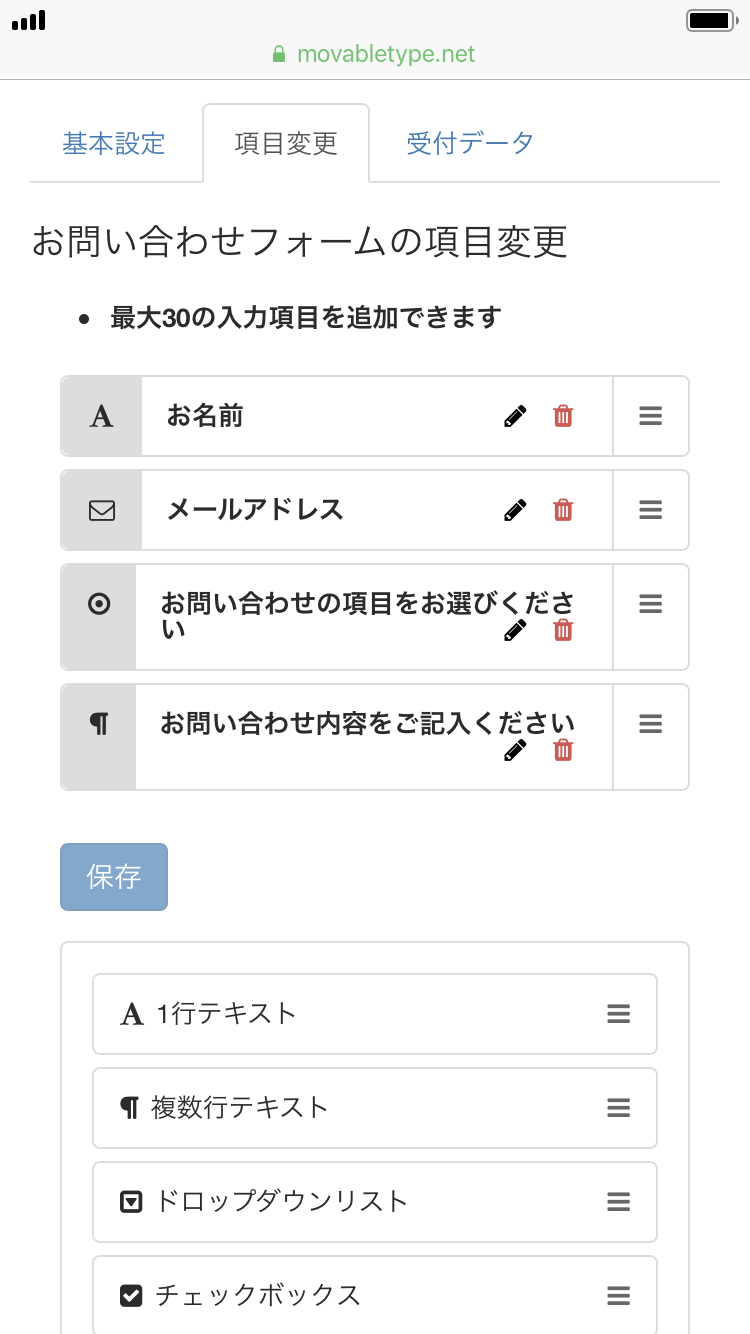
Task: Tap the 保存 button
Action: [114, 877]
